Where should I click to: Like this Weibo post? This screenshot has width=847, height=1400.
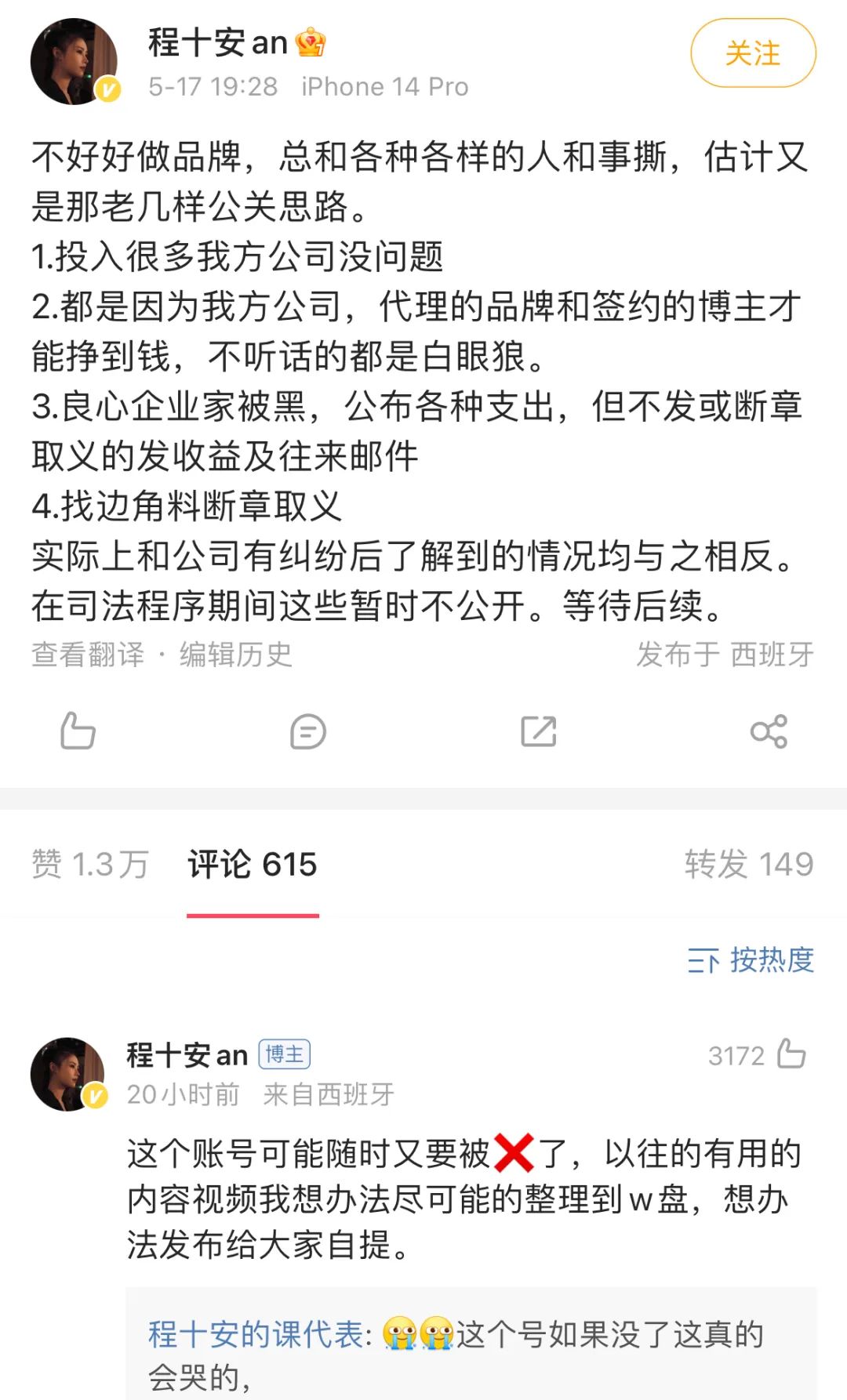78,731
